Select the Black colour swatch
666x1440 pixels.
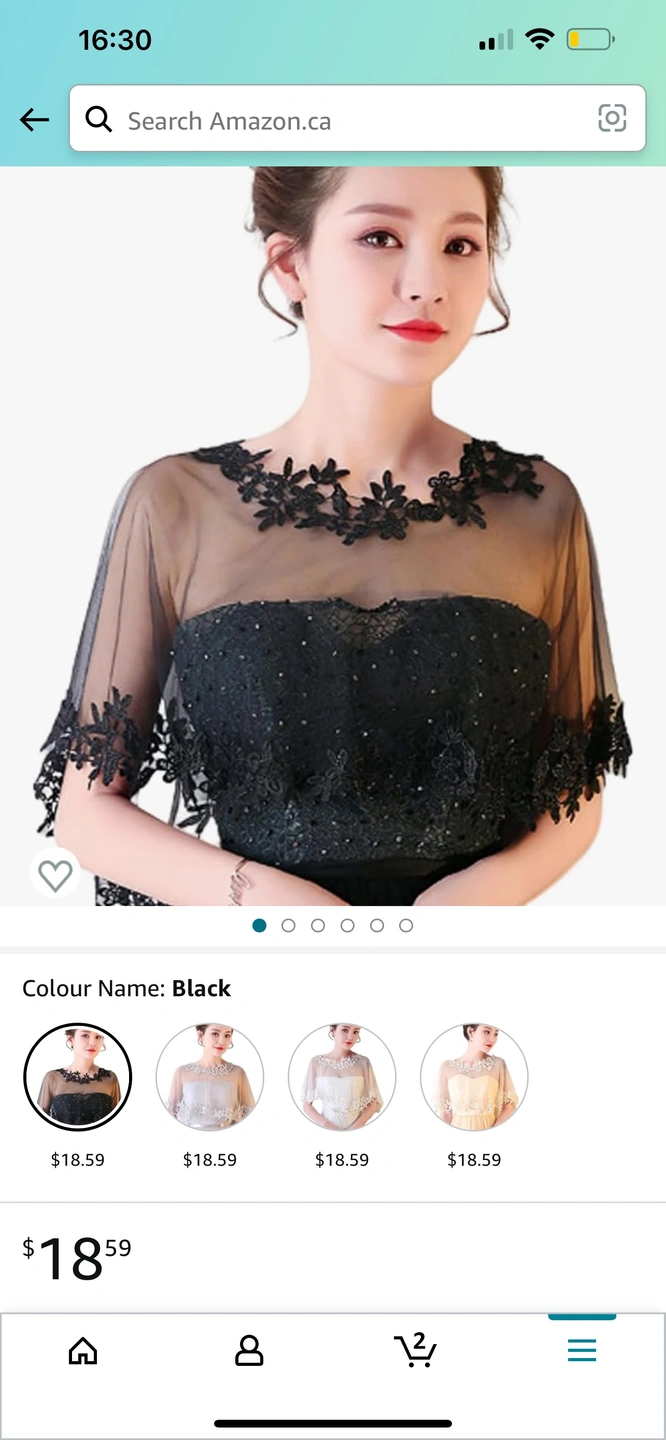(78, 1077)
